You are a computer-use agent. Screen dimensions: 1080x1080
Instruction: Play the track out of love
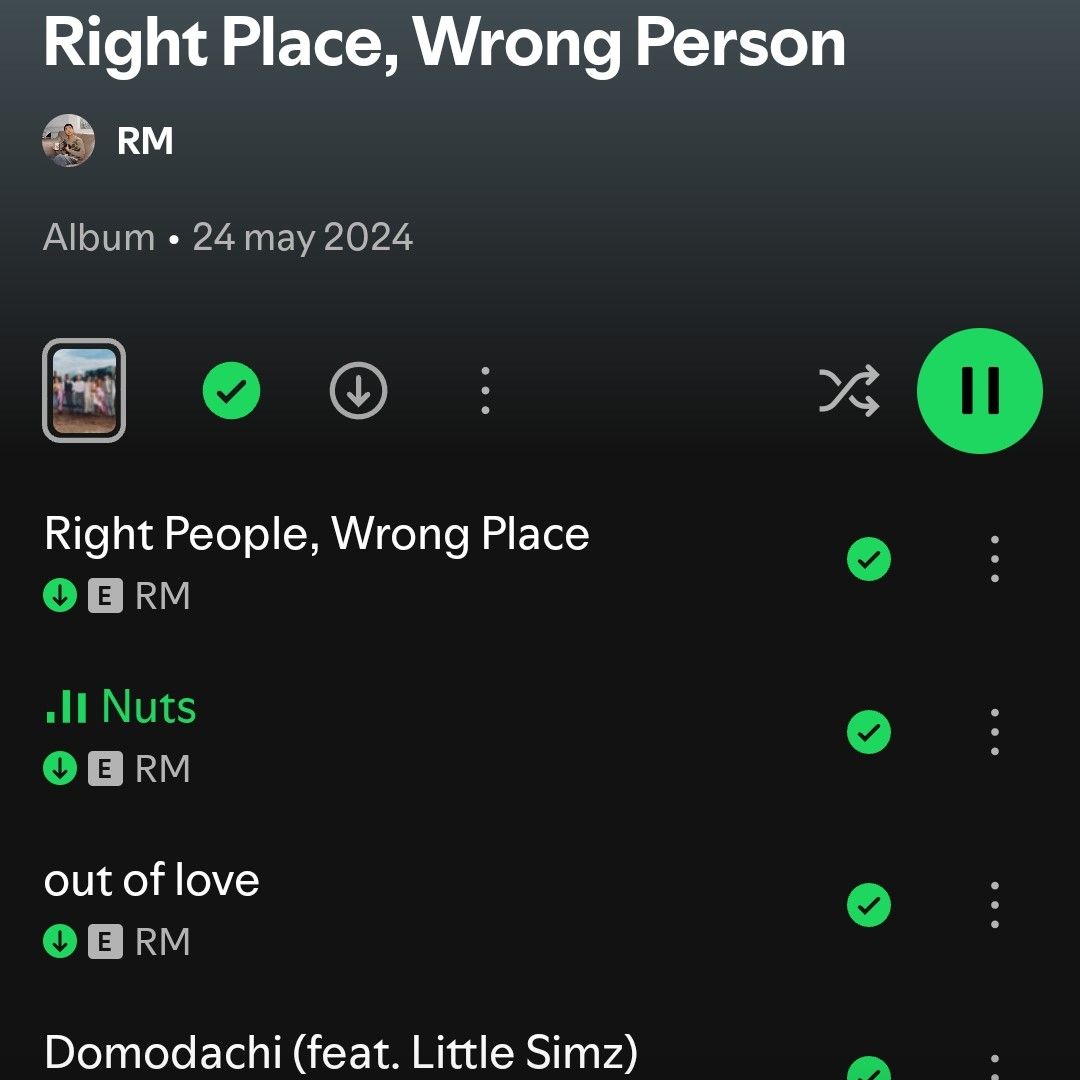point(152,881)
